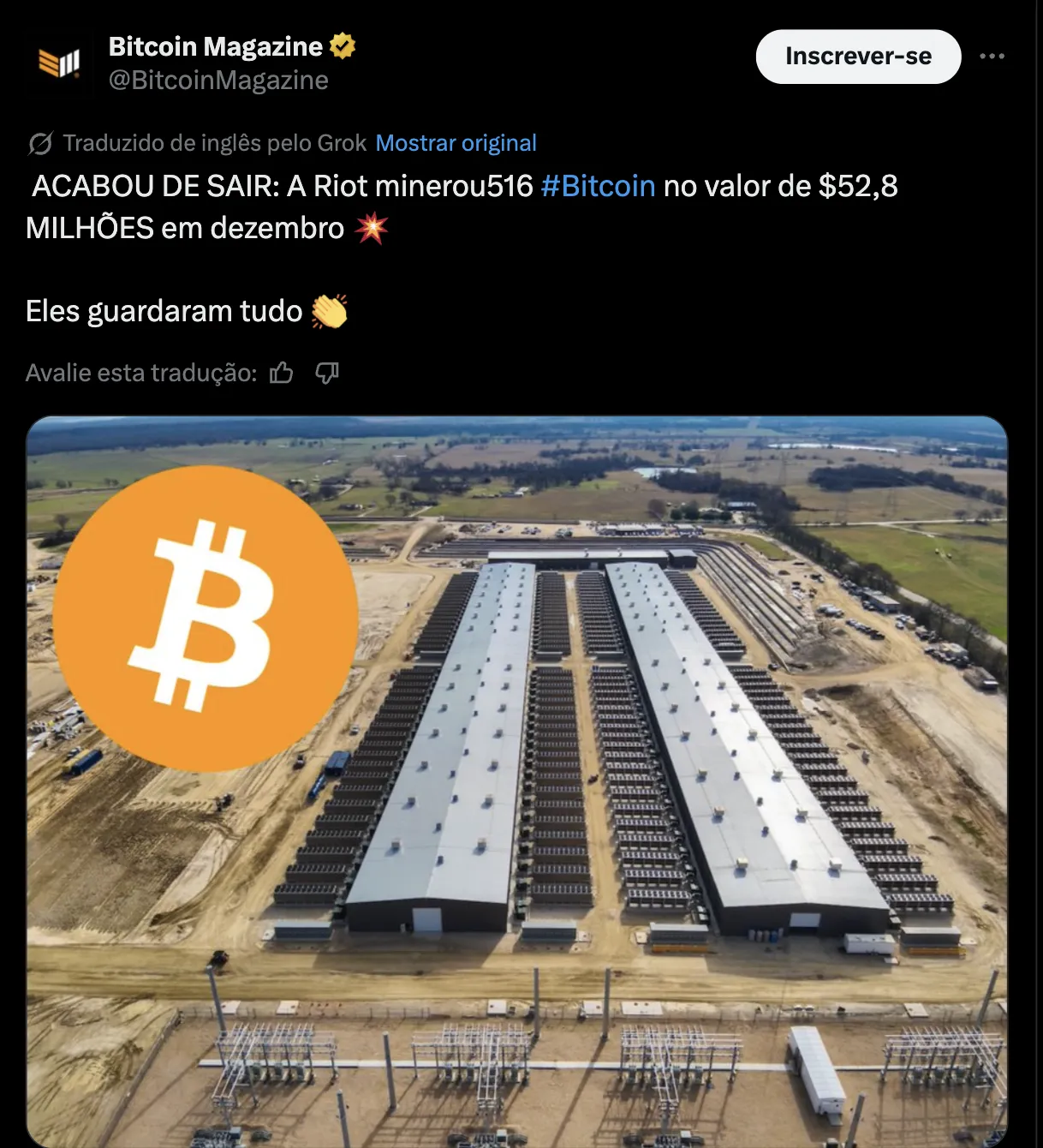Open the post options ellipsis menu
This screenshot has width=1043, height=1148.
point(992,56)
